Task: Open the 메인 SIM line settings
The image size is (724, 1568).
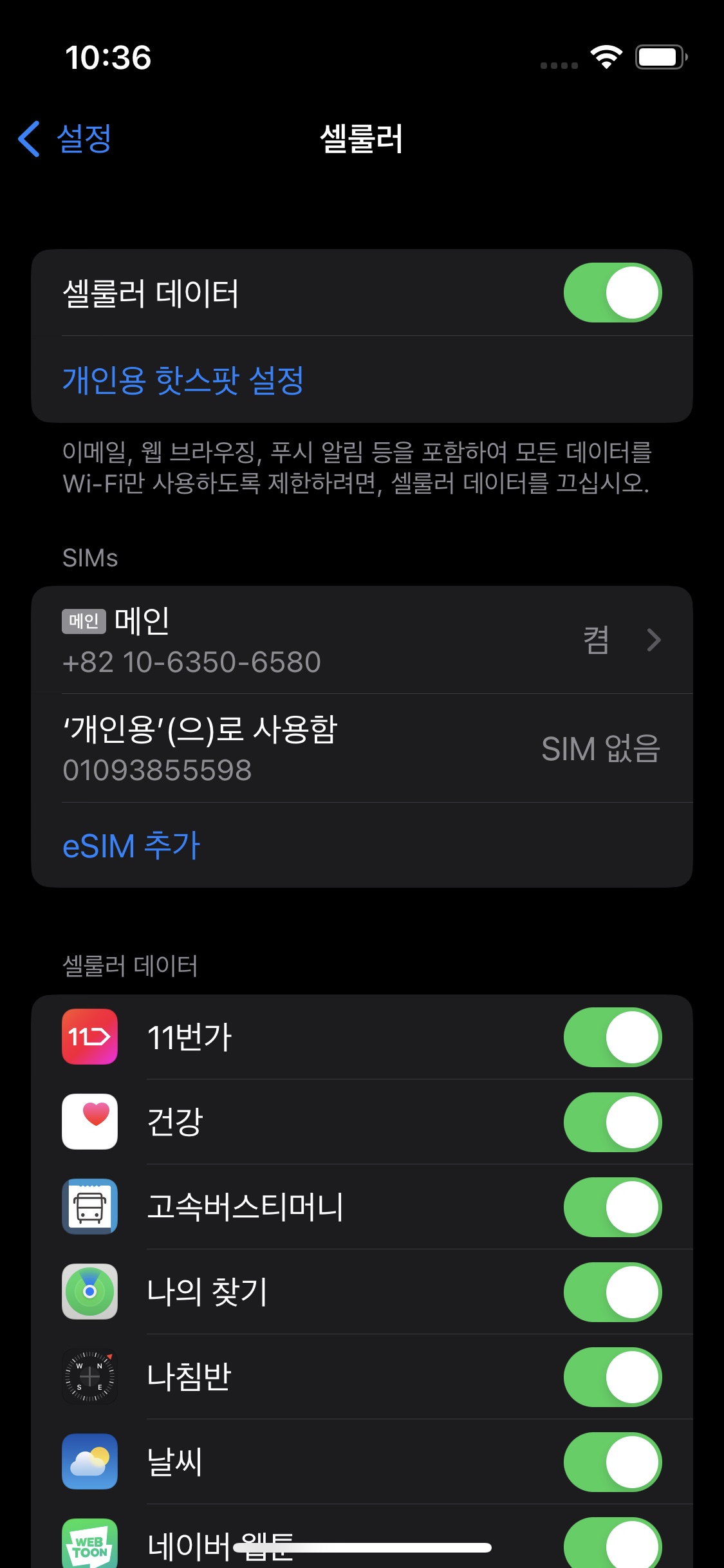Action: point(360,640)
